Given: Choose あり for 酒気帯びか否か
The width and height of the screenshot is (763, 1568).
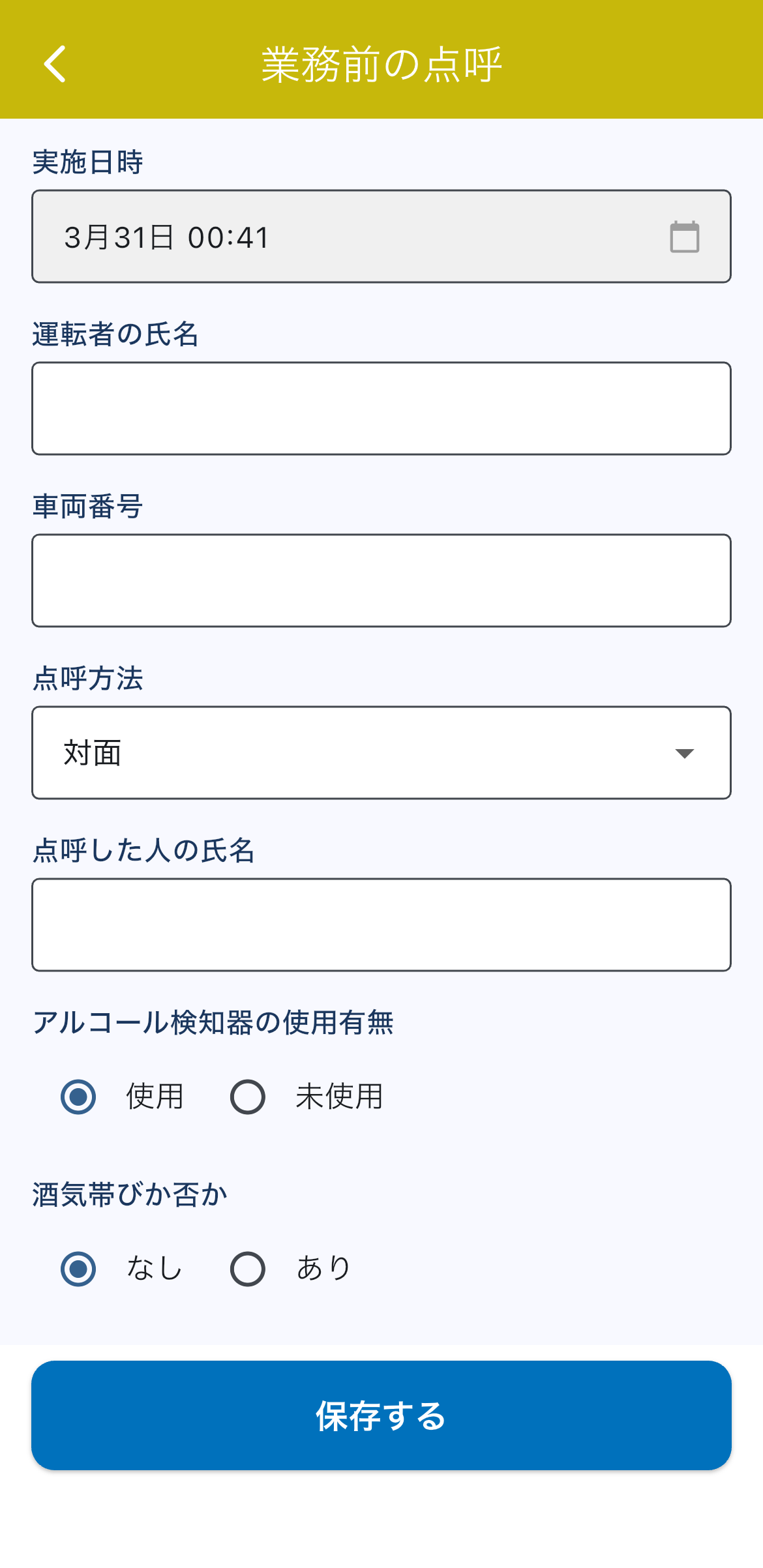Looking at the screenshot, I should click(247, 1267).
